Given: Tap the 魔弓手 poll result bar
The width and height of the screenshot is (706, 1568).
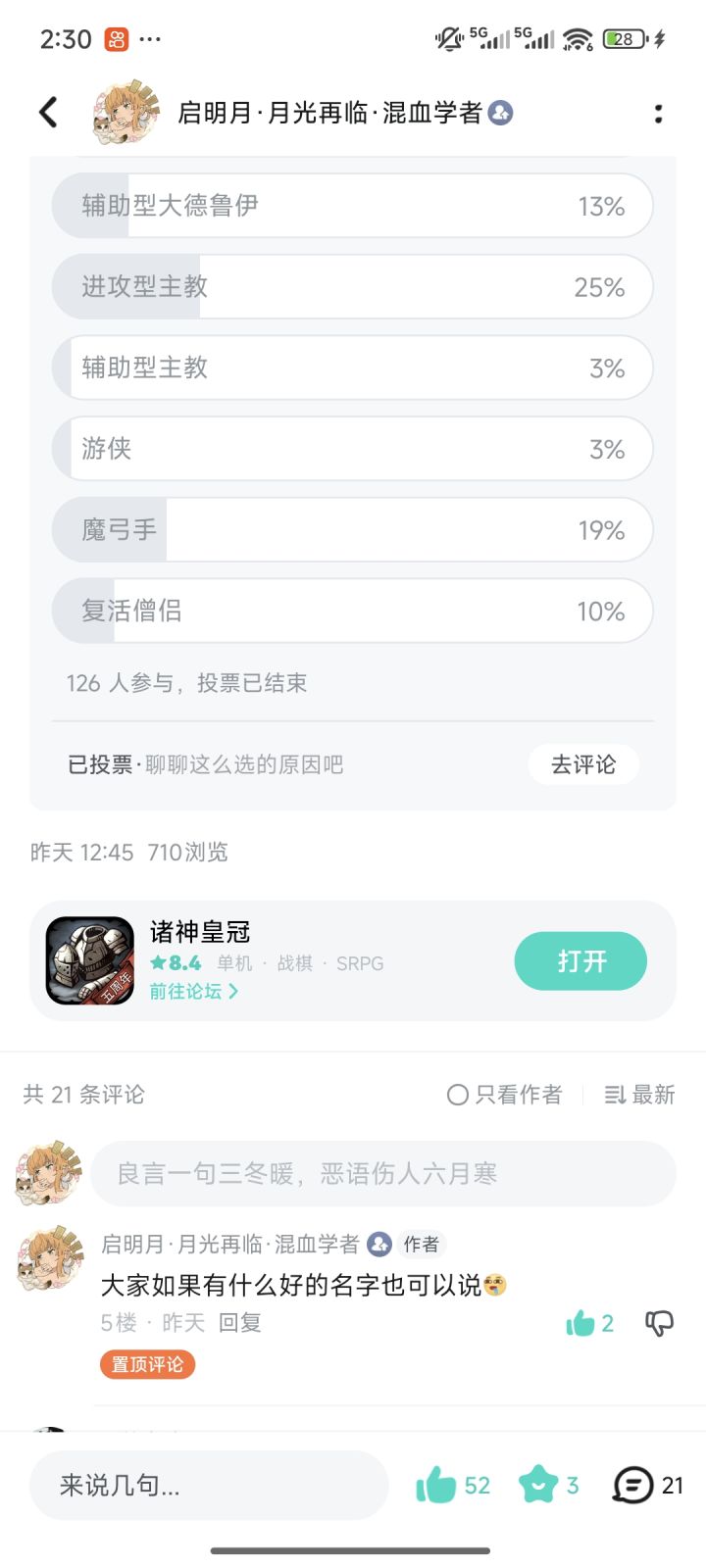Looking at the screenshot, I should coord(353,529).
